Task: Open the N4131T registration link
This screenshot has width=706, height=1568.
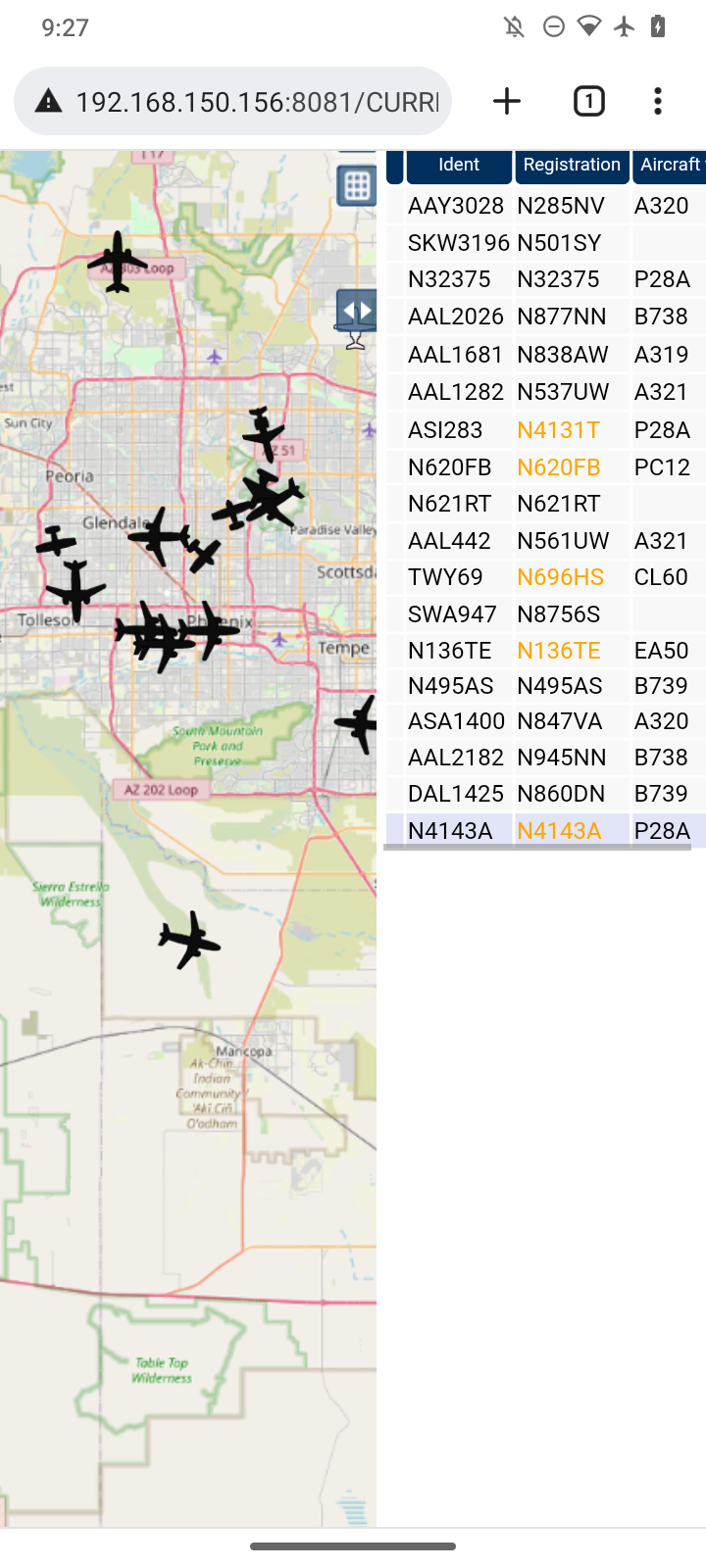Action: [558, 430]
